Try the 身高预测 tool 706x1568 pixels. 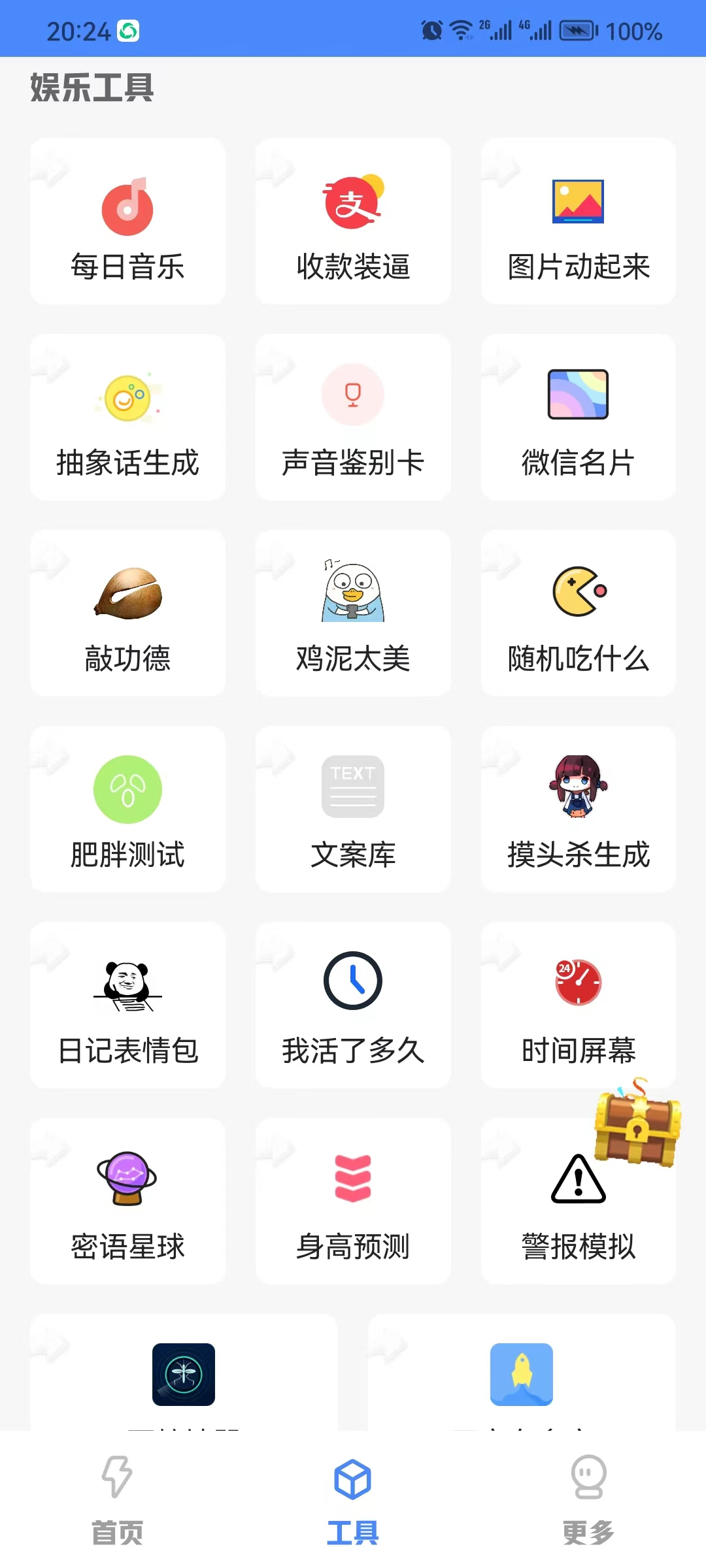pos(353,1202)
